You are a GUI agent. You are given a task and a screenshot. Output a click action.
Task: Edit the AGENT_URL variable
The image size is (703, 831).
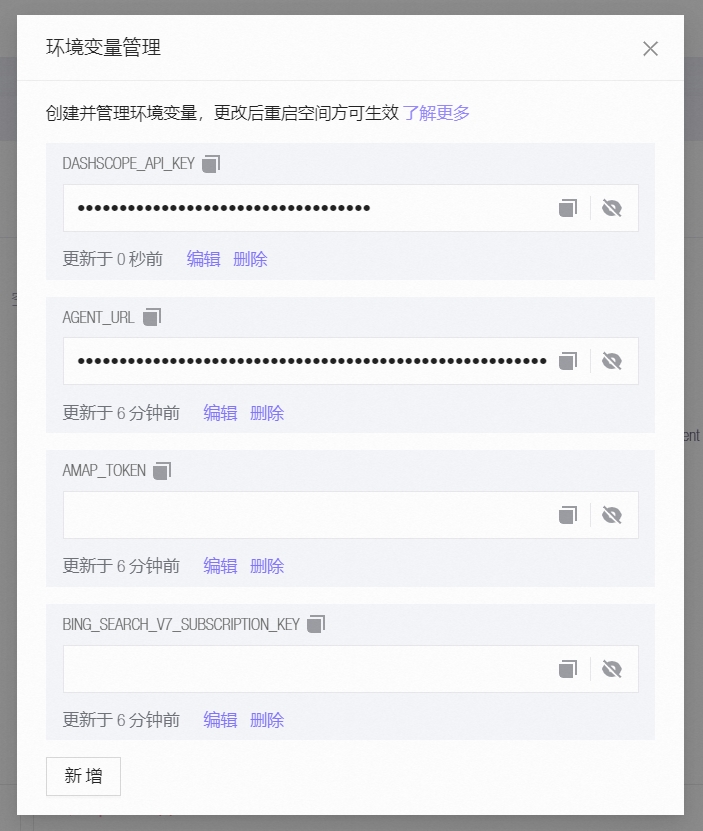(x=220, y=413)
